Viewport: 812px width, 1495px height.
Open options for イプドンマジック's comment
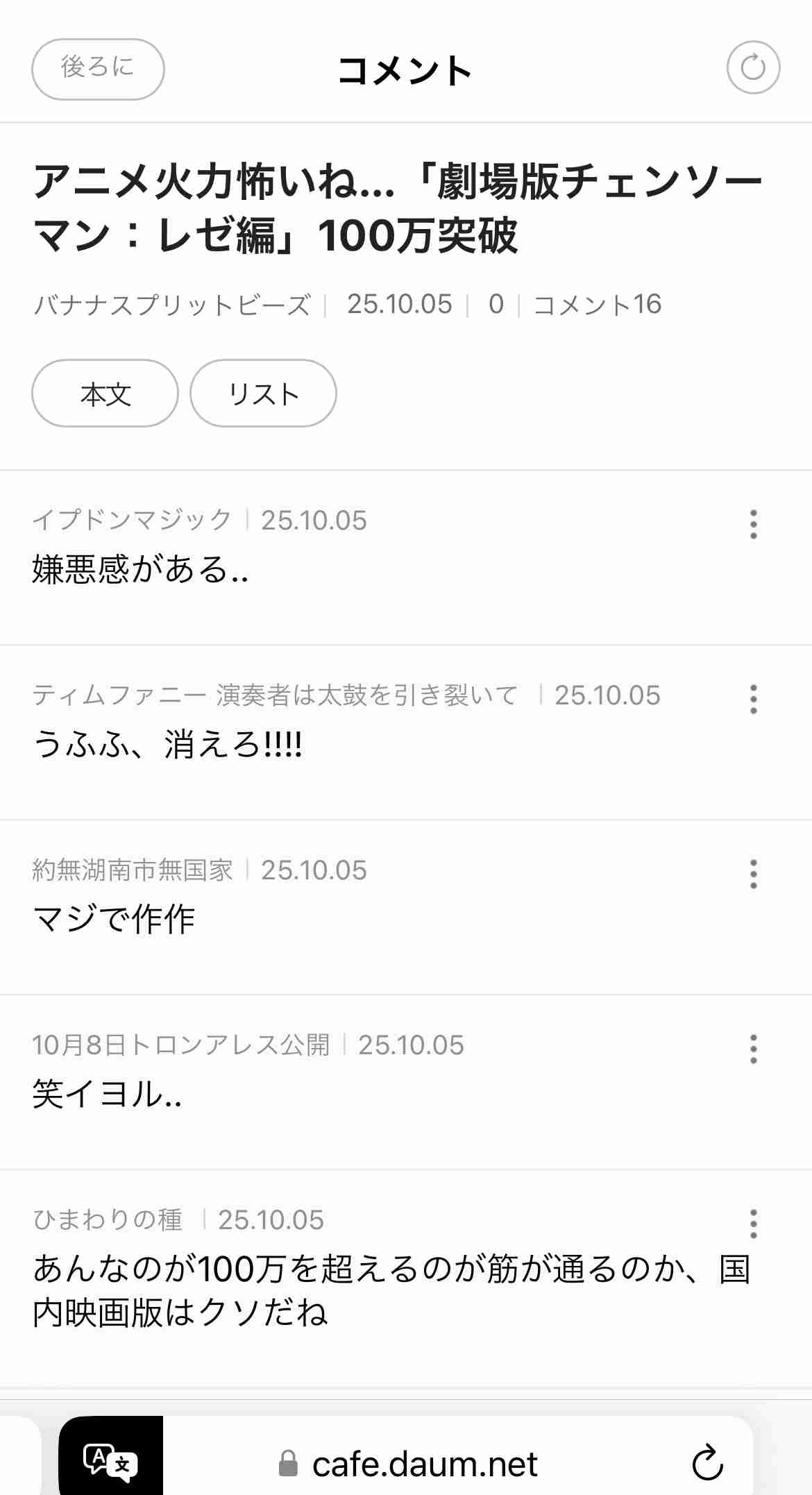coord(753,524)
